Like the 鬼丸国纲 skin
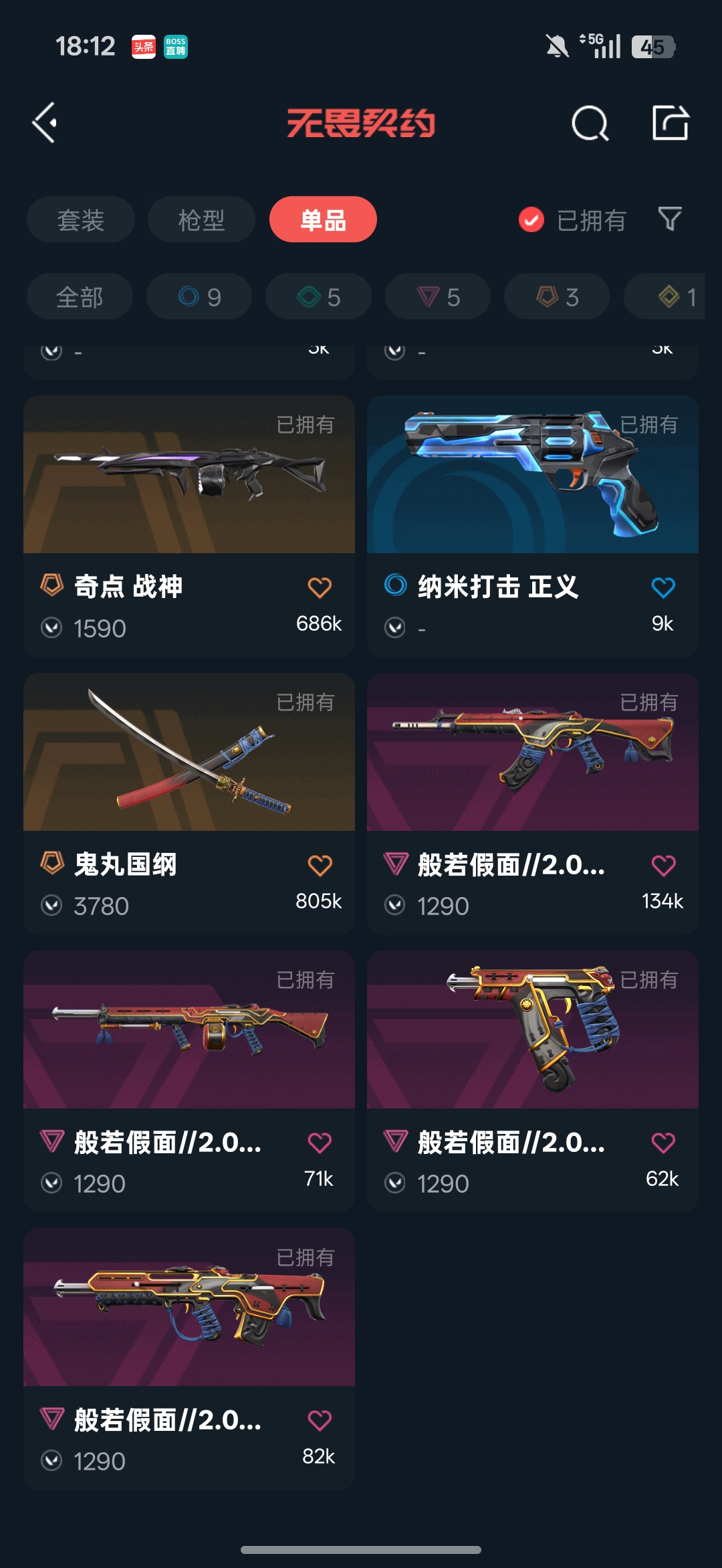 320,866
